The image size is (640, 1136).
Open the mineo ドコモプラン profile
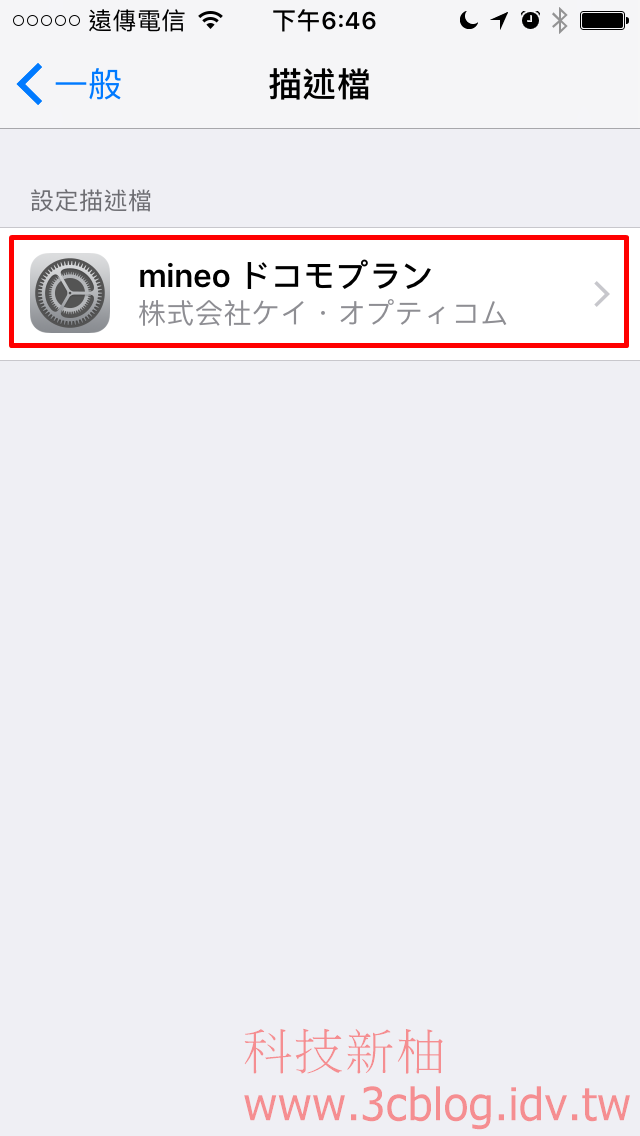click(320, 293)
